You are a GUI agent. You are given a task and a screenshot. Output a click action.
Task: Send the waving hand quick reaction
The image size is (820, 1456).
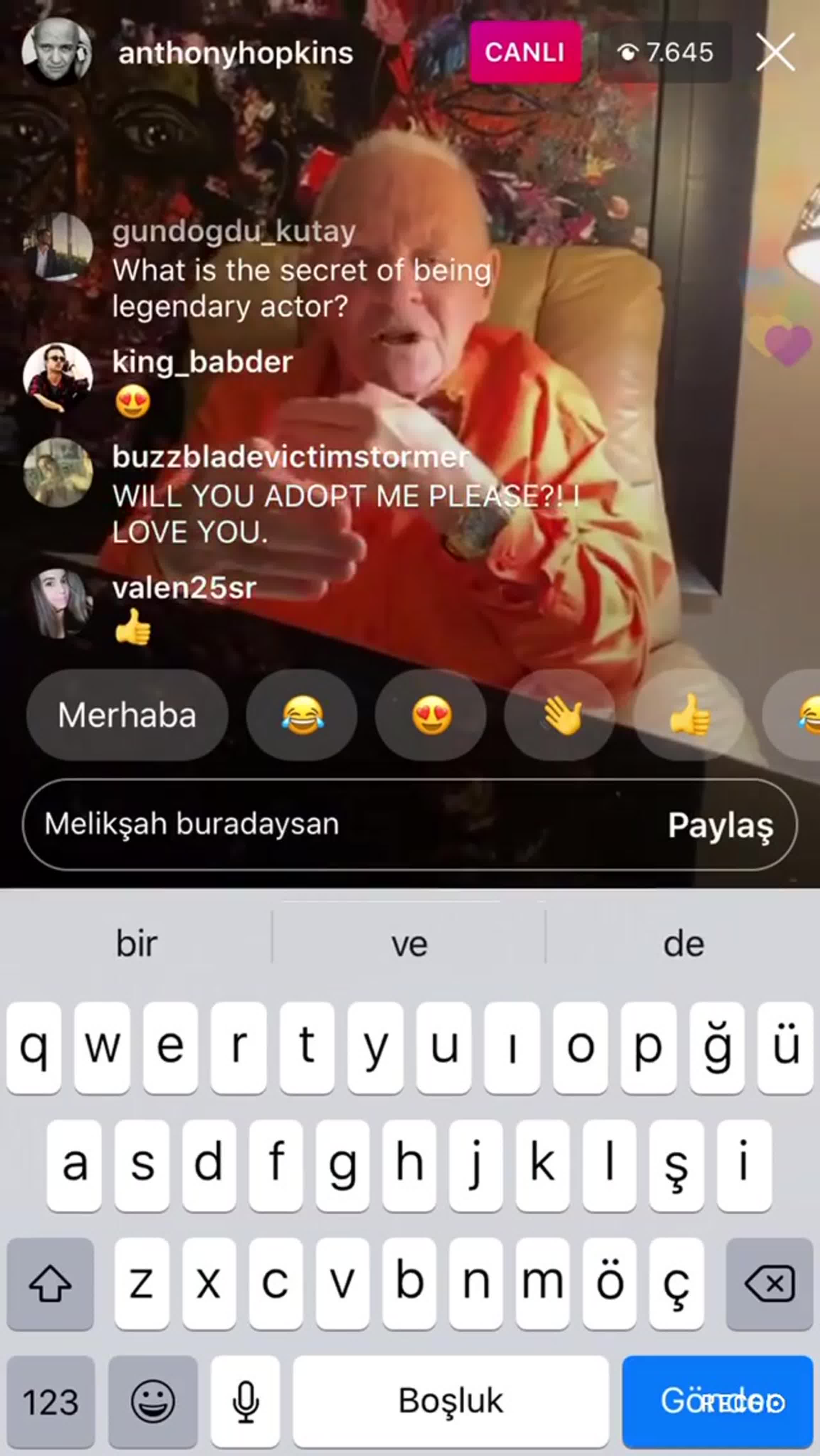tap(560, 715)
